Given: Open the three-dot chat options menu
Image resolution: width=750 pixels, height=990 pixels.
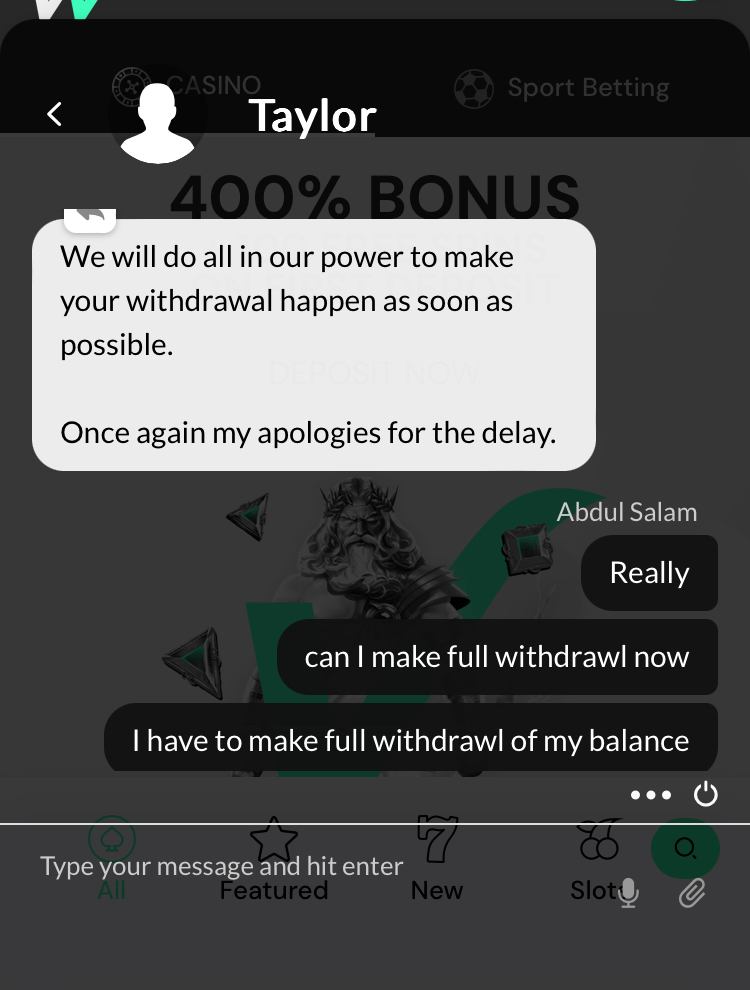Looking at the screenshot, I should 651,795.
